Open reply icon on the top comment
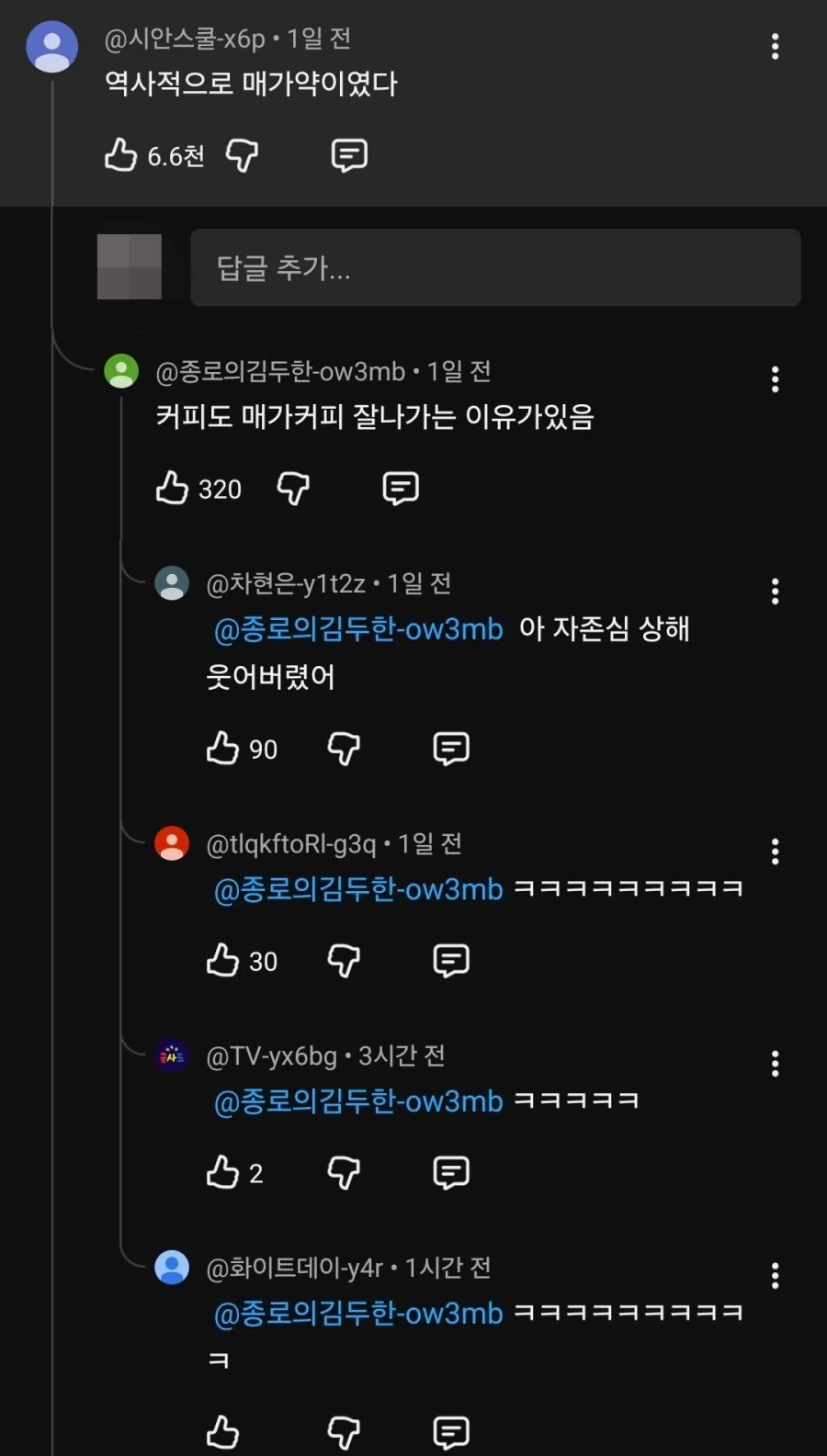 click(x=348, y=155)
